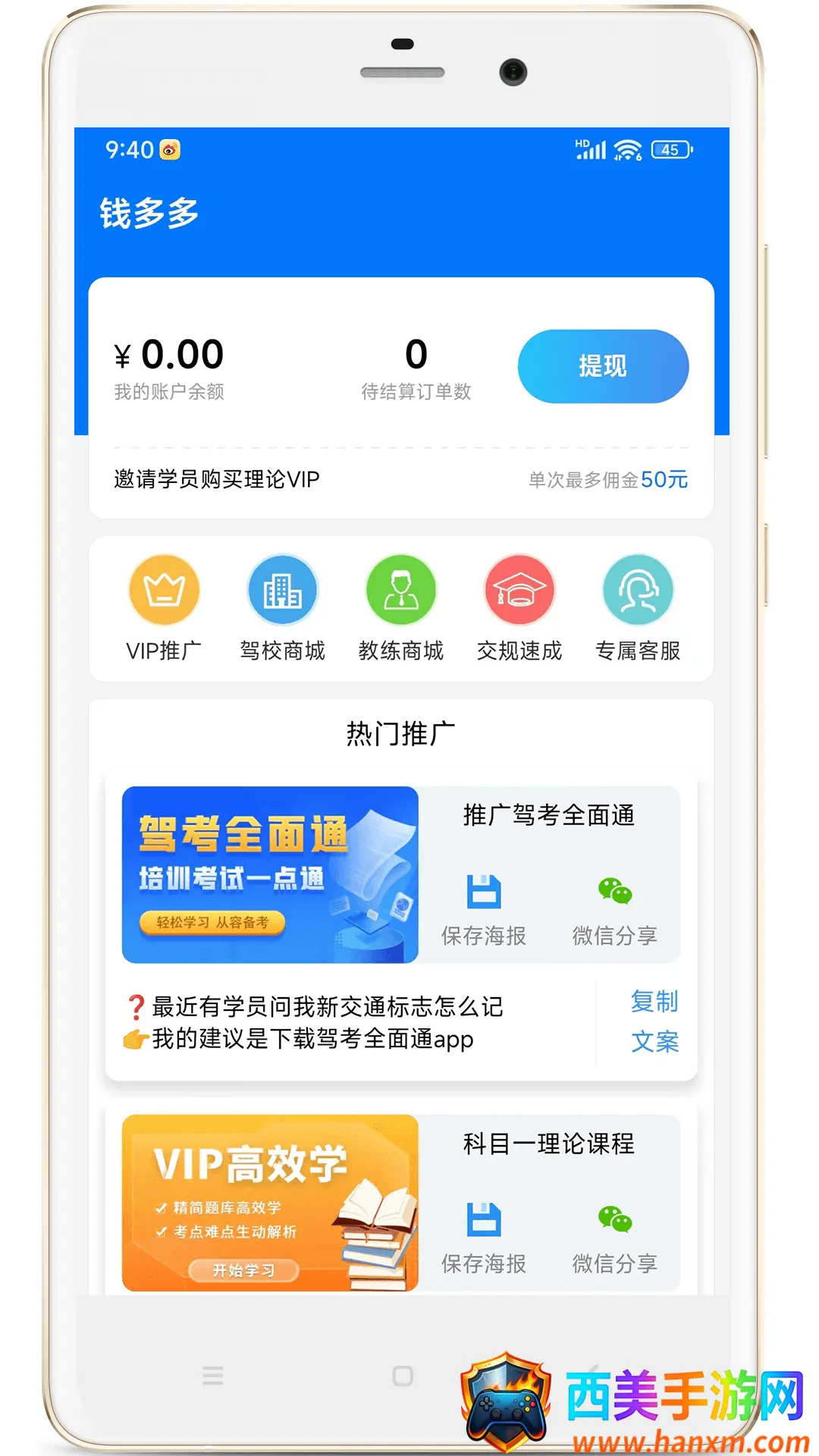Share 科目一理论课程 via WeChat
Viewport: 819px width, 1456px height.
(x=614, y=1236)
